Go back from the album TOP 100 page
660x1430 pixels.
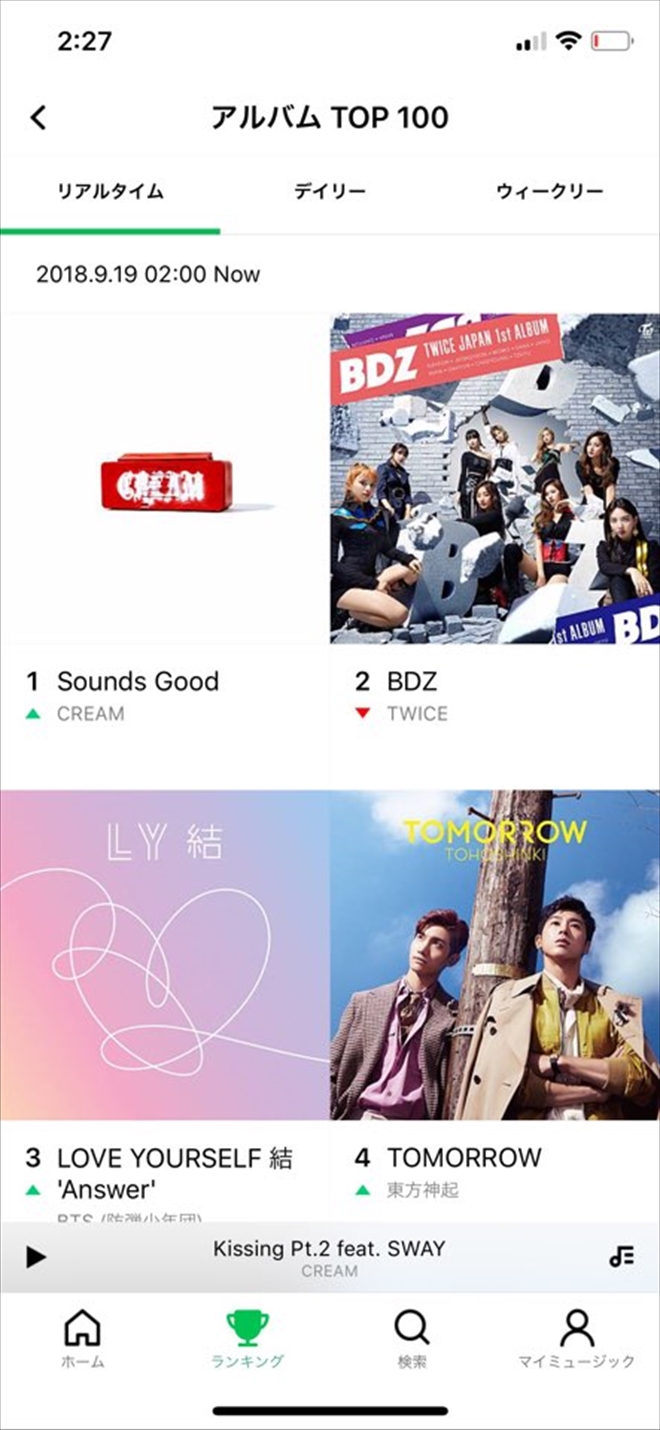38,118
